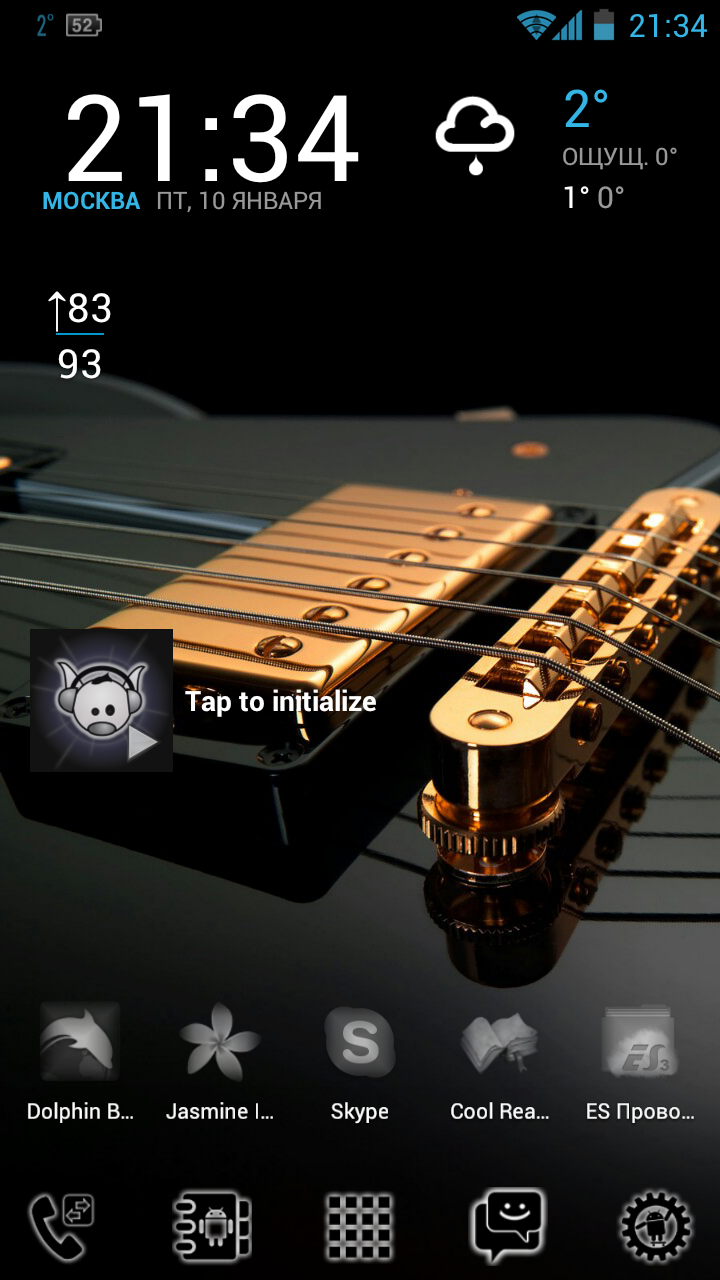Open the Dolphin Browser app

pos(80,1045)
